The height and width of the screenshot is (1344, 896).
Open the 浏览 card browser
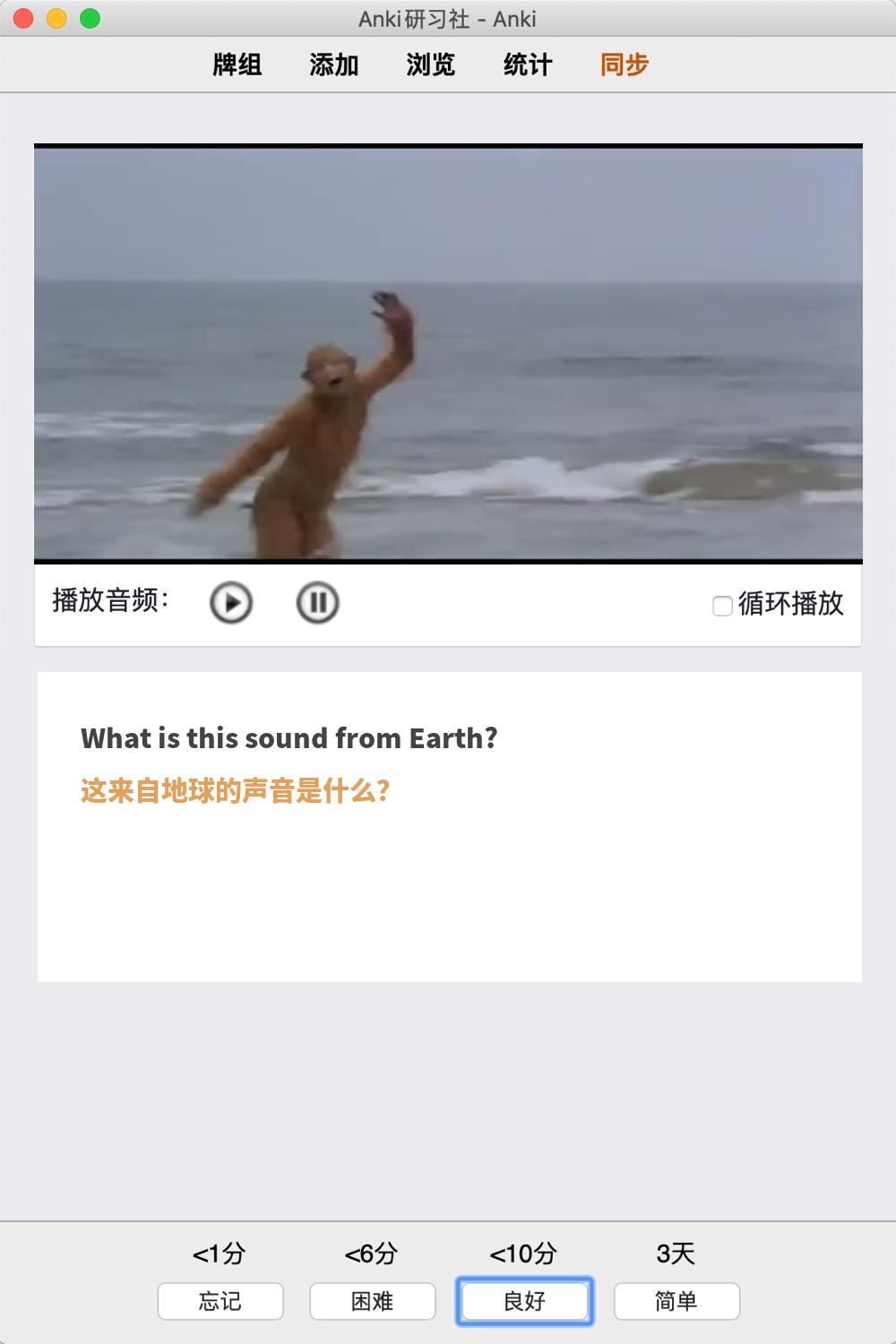(431, 65)
